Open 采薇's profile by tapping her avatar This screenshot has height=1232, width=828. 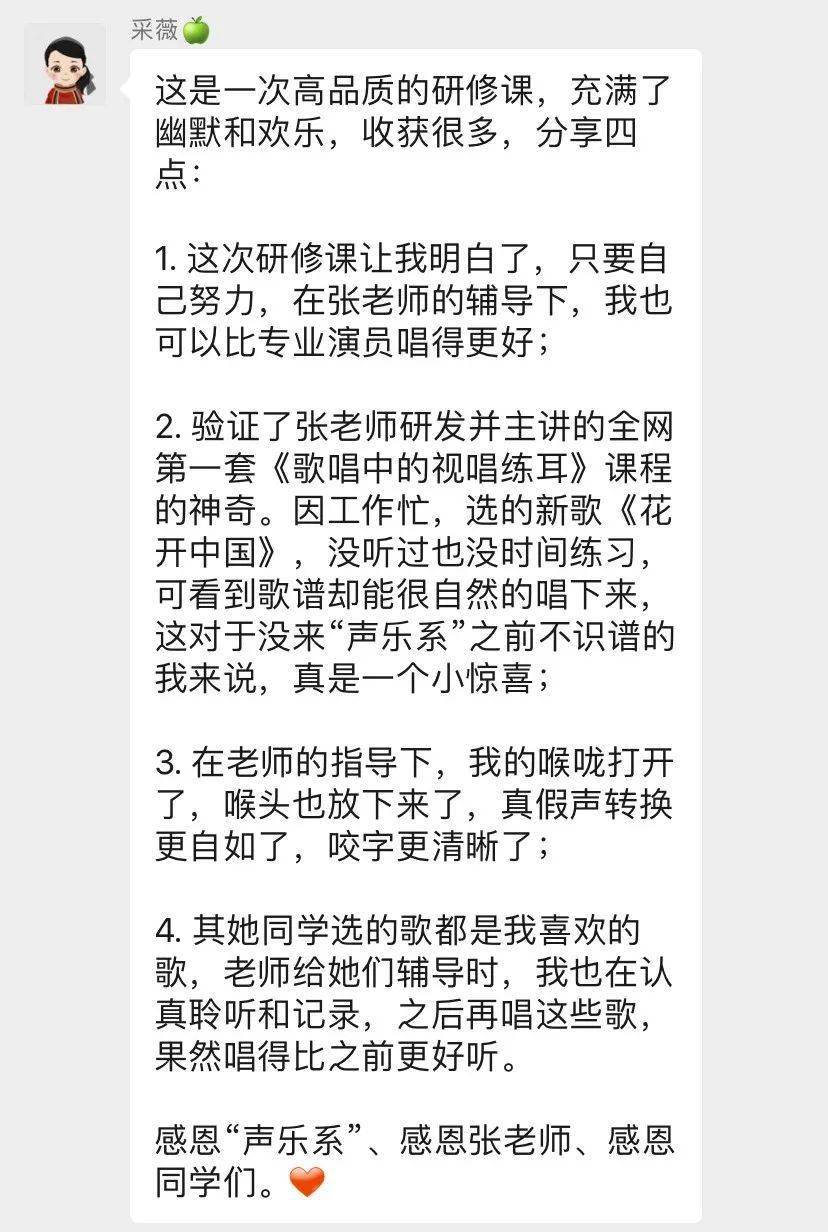[65, 65]
